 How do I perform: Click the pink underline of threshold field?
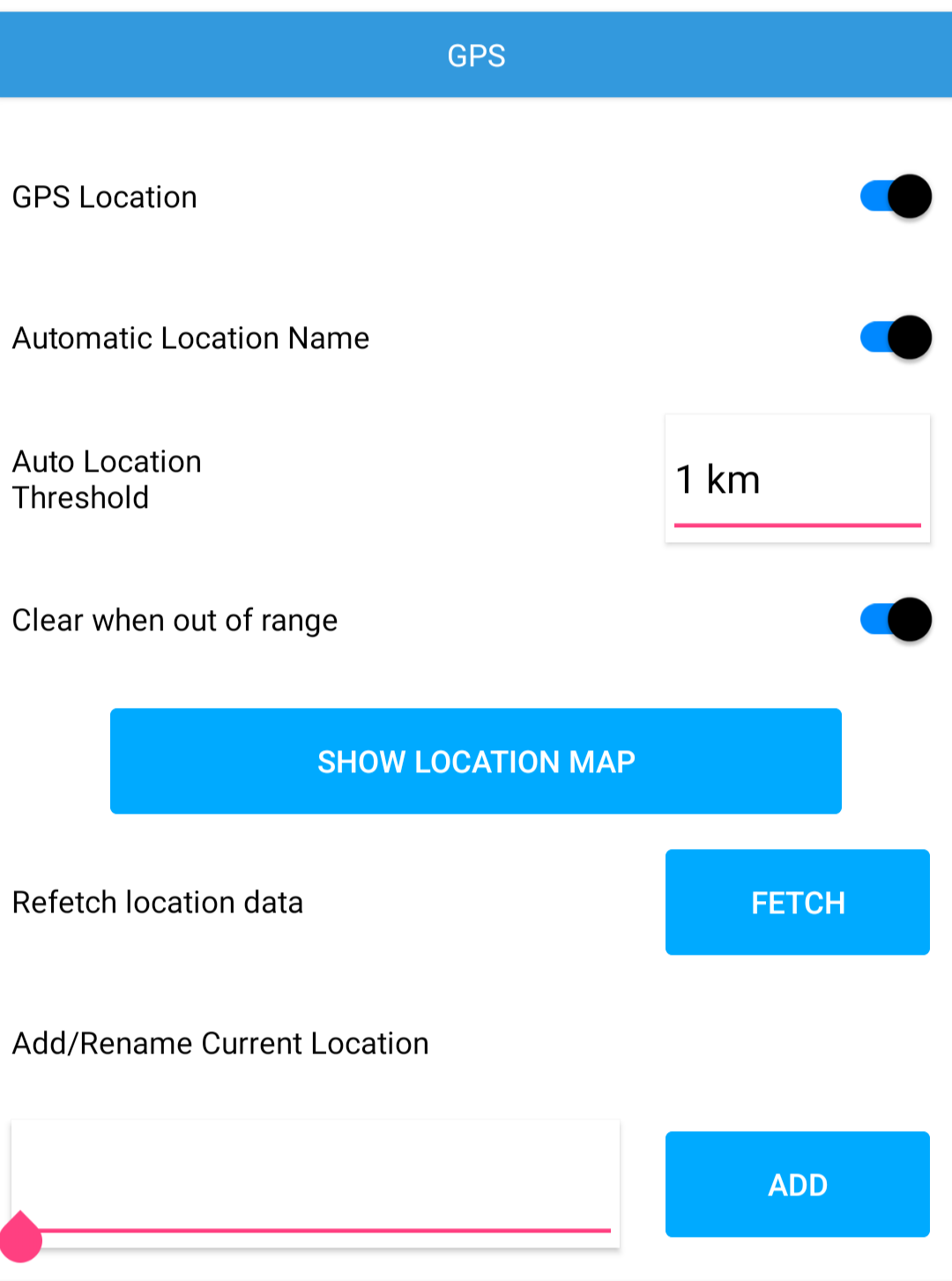tap(797, 526)
